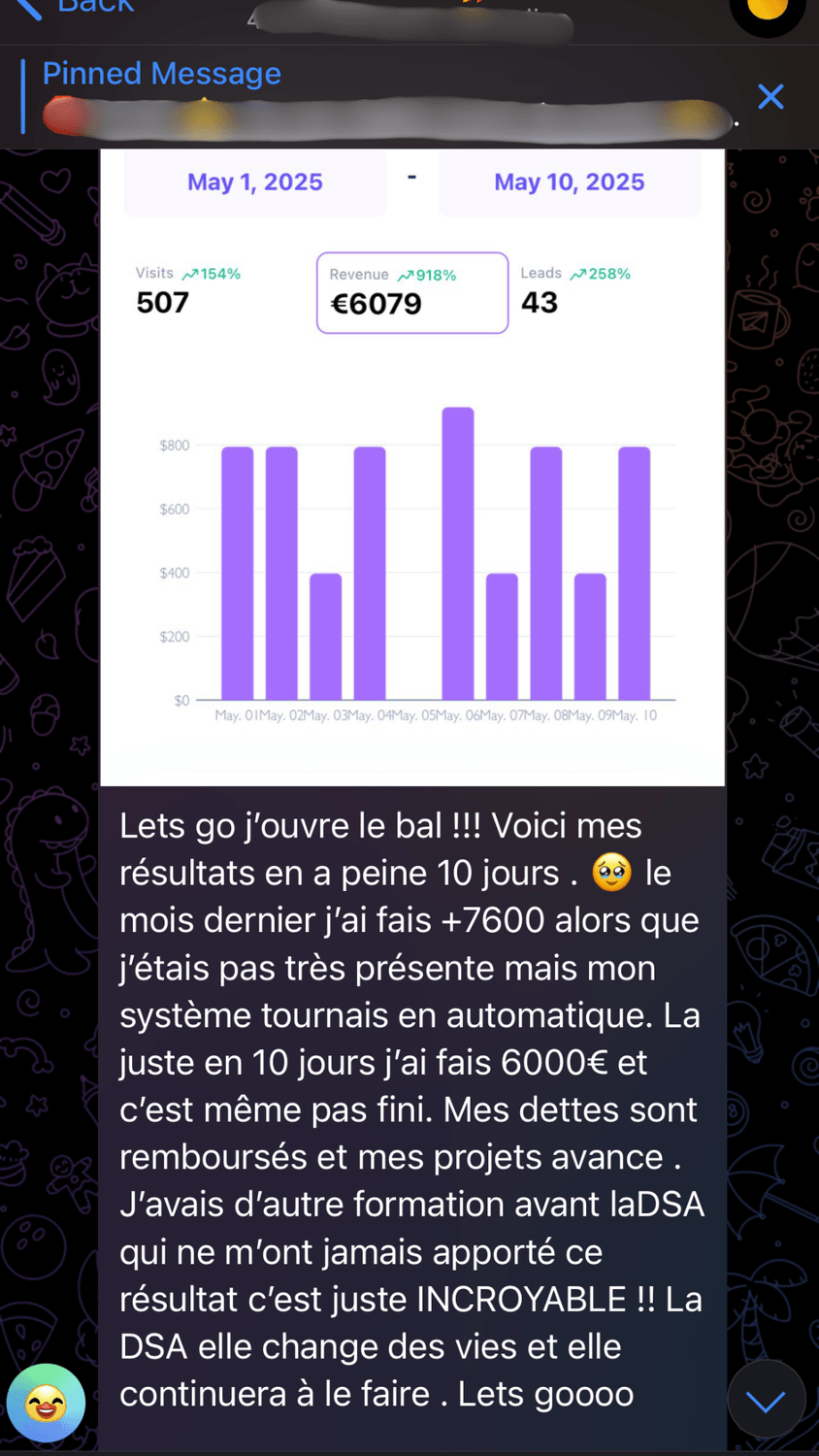Dismiss the pinned message bar
Screen dimensions: 819x1456
click(x=770, y=97)
